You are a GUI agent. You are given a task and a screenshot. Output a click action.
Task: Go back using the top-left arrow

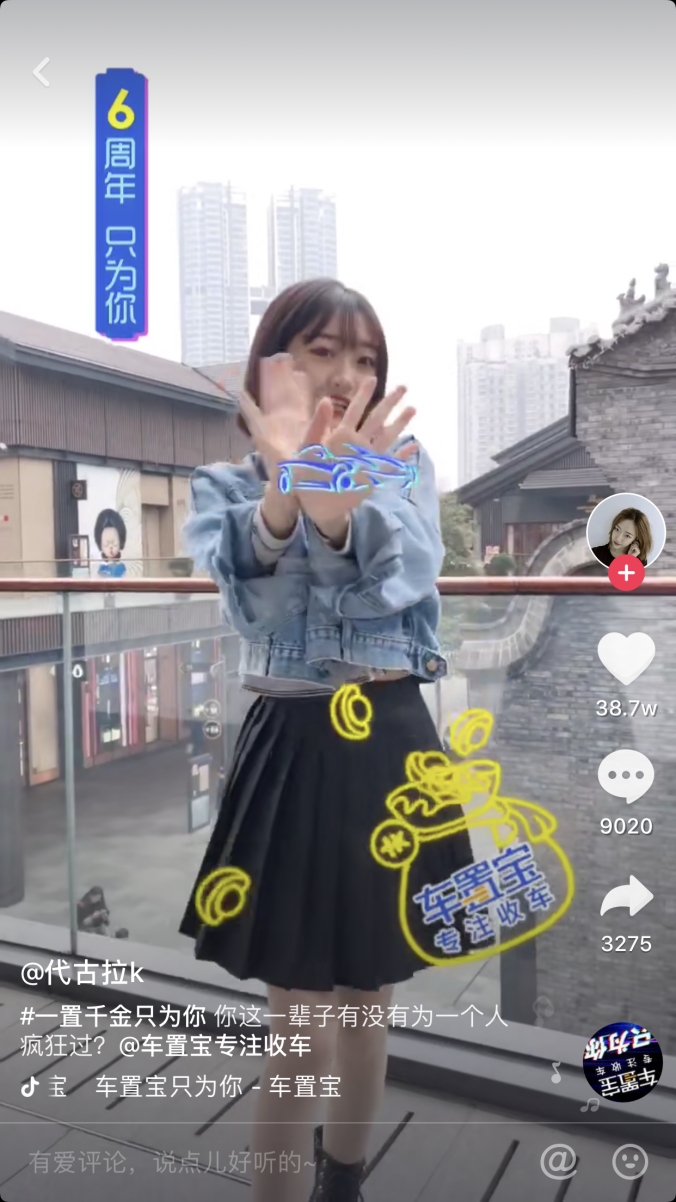click(41, 72)
